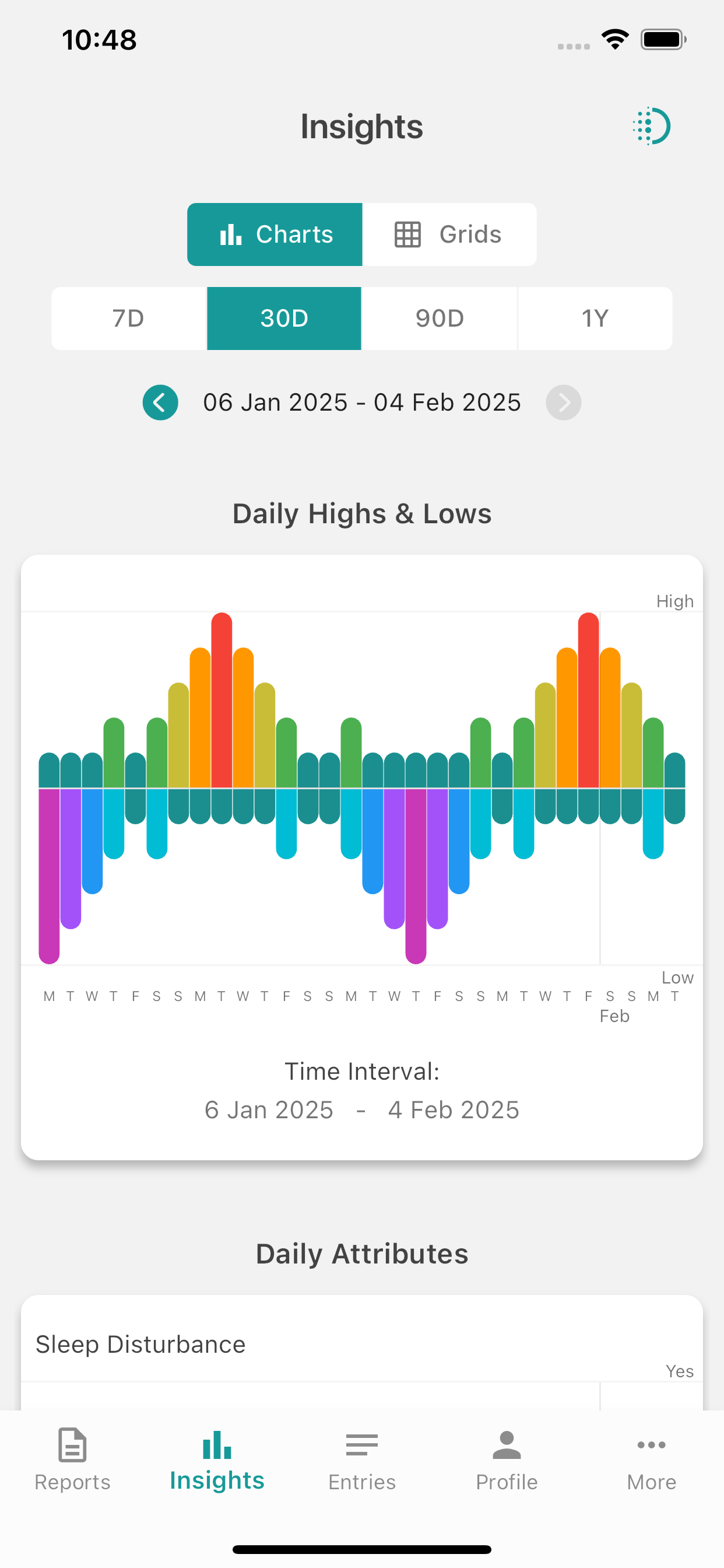Select the 1Y time range

coord(595,318)
